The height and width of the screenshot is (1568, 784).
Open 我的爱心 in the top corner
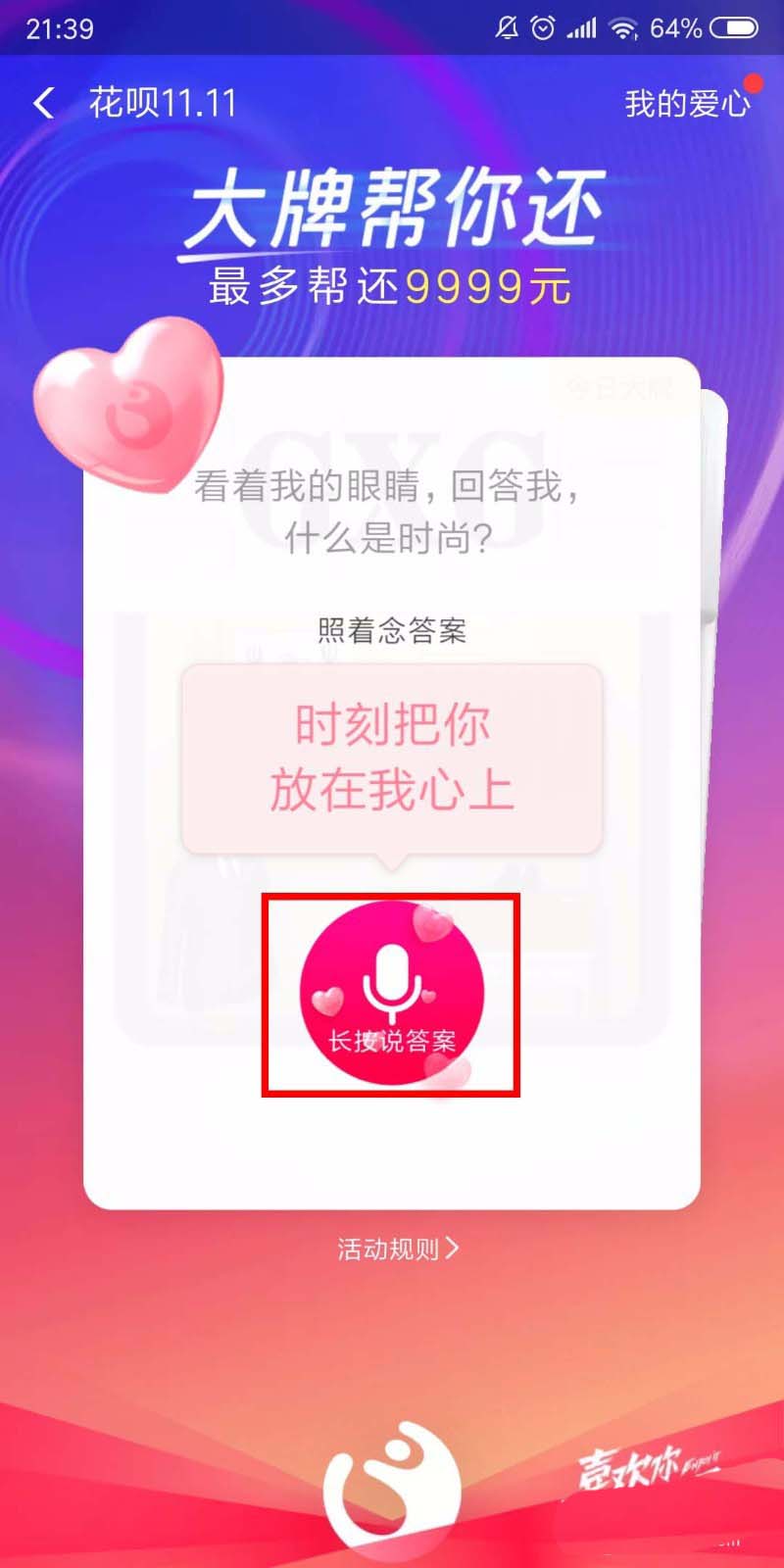click(687, 103)
